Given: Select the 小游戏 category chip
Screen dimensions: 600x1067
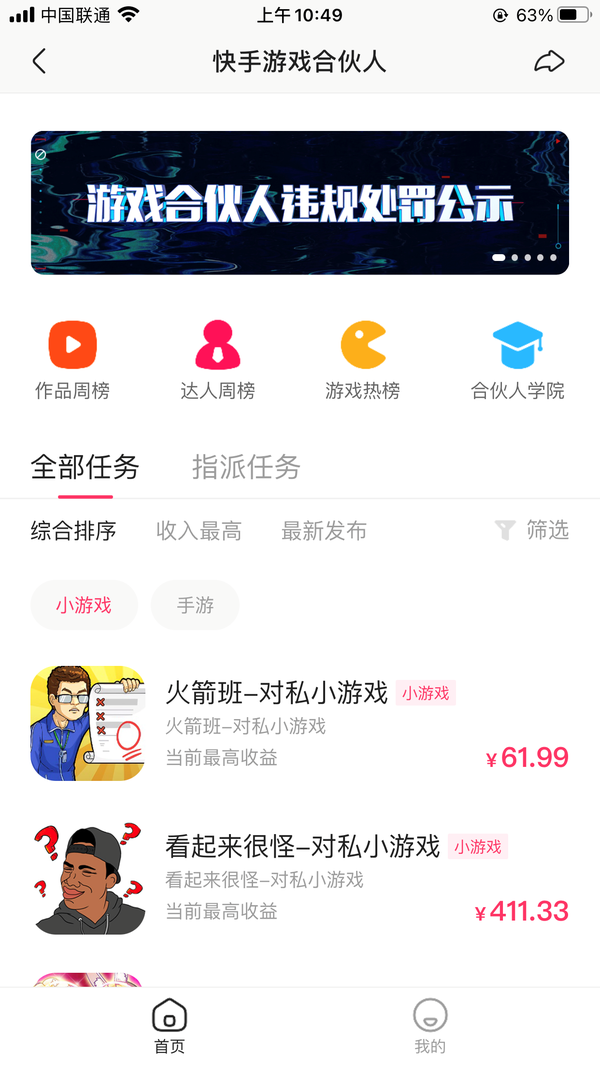Looking at the screenshot, I should [x=84, y=605].
